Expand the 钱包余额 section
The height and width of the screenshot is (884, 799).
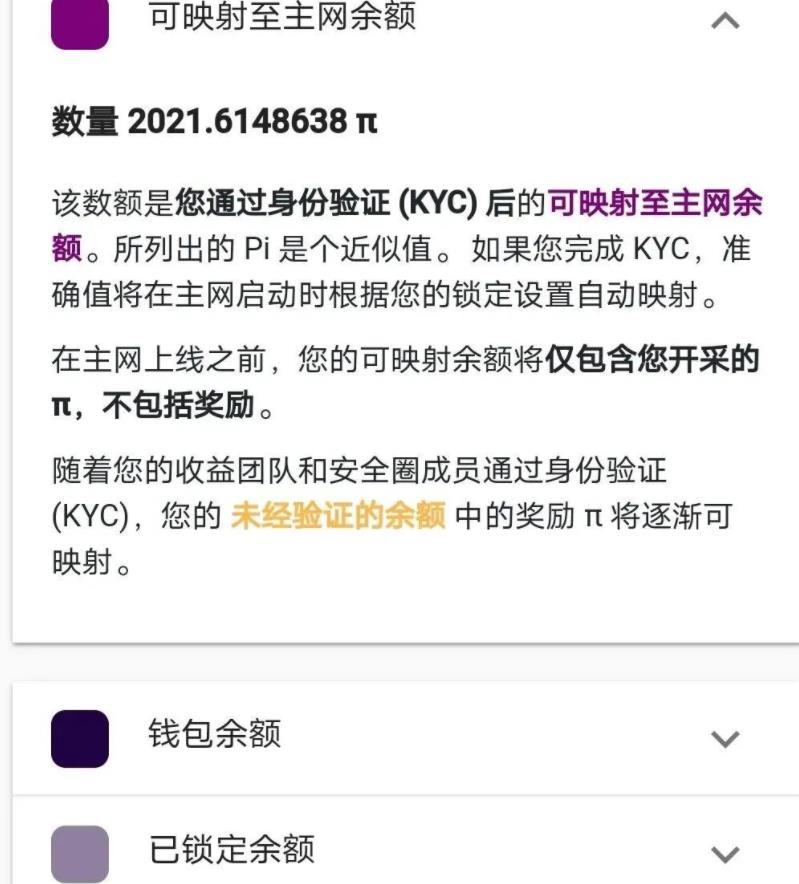click(x=724, y=738)
